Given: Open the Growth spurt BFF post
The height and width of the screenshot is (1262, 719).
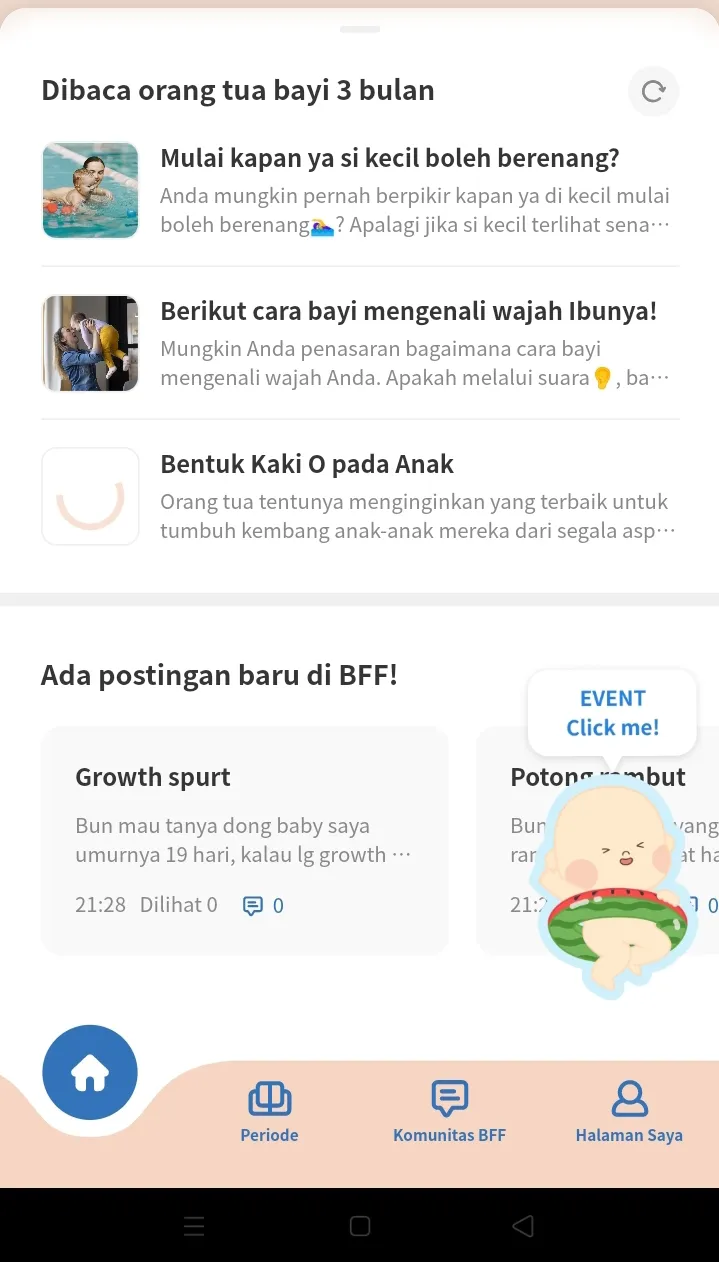Looking at the screenshot, I should 244,841.
